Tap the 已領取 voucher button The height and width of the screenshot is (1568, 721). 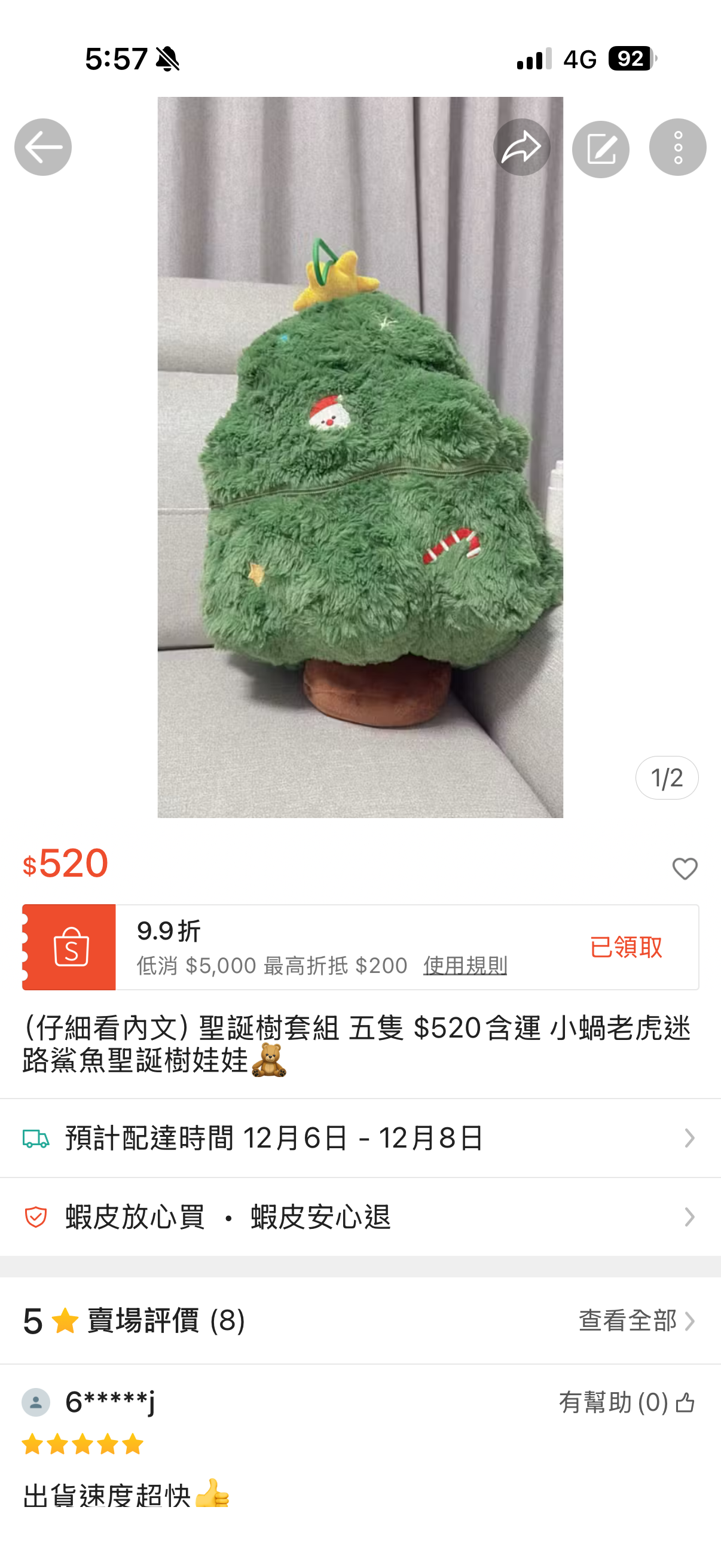point(626,948)
